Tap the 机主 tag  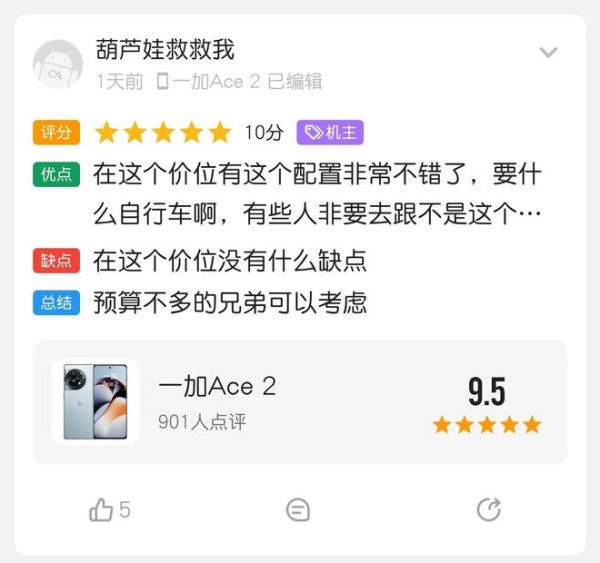click(330, 132)
